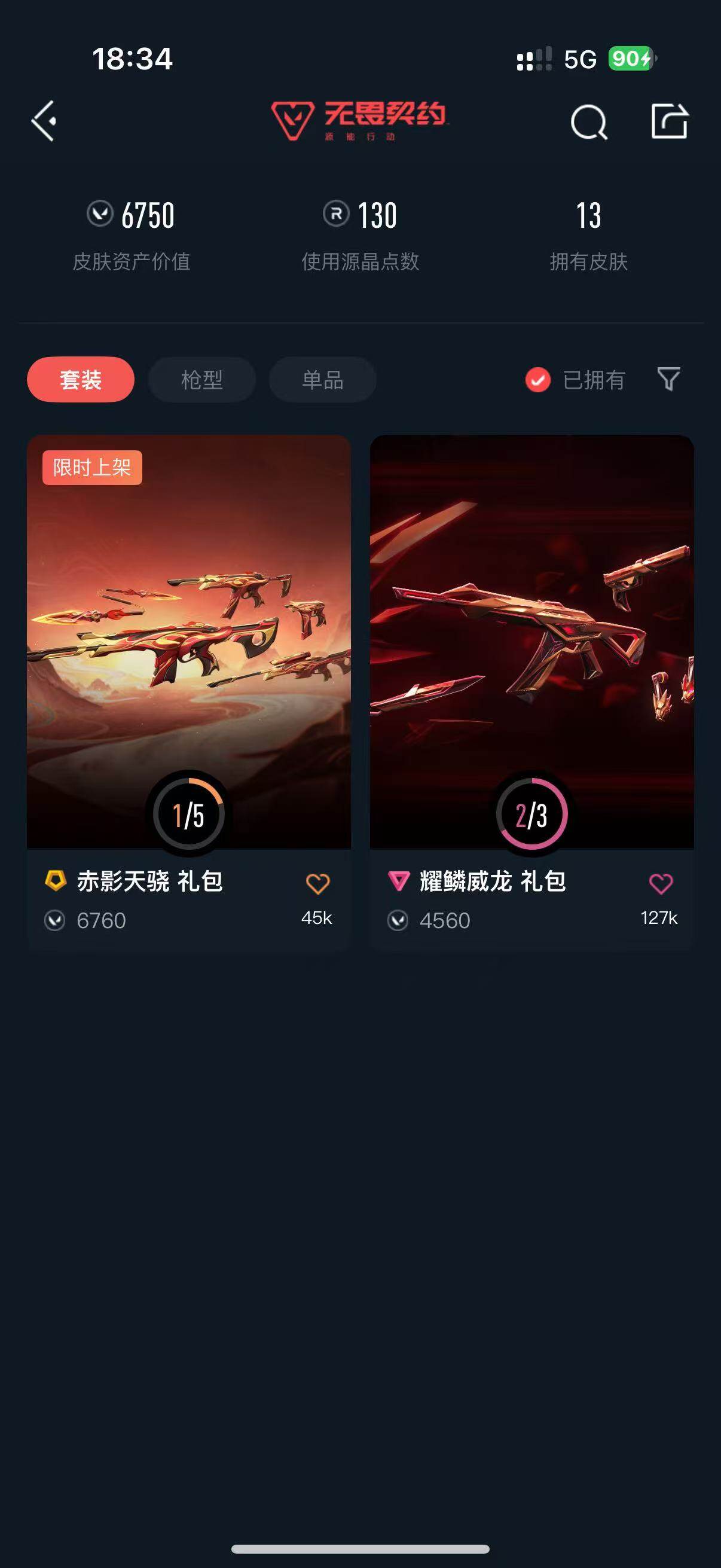Expand the 枪型 category
The image size is (721, 1568).
pos(202,379)
